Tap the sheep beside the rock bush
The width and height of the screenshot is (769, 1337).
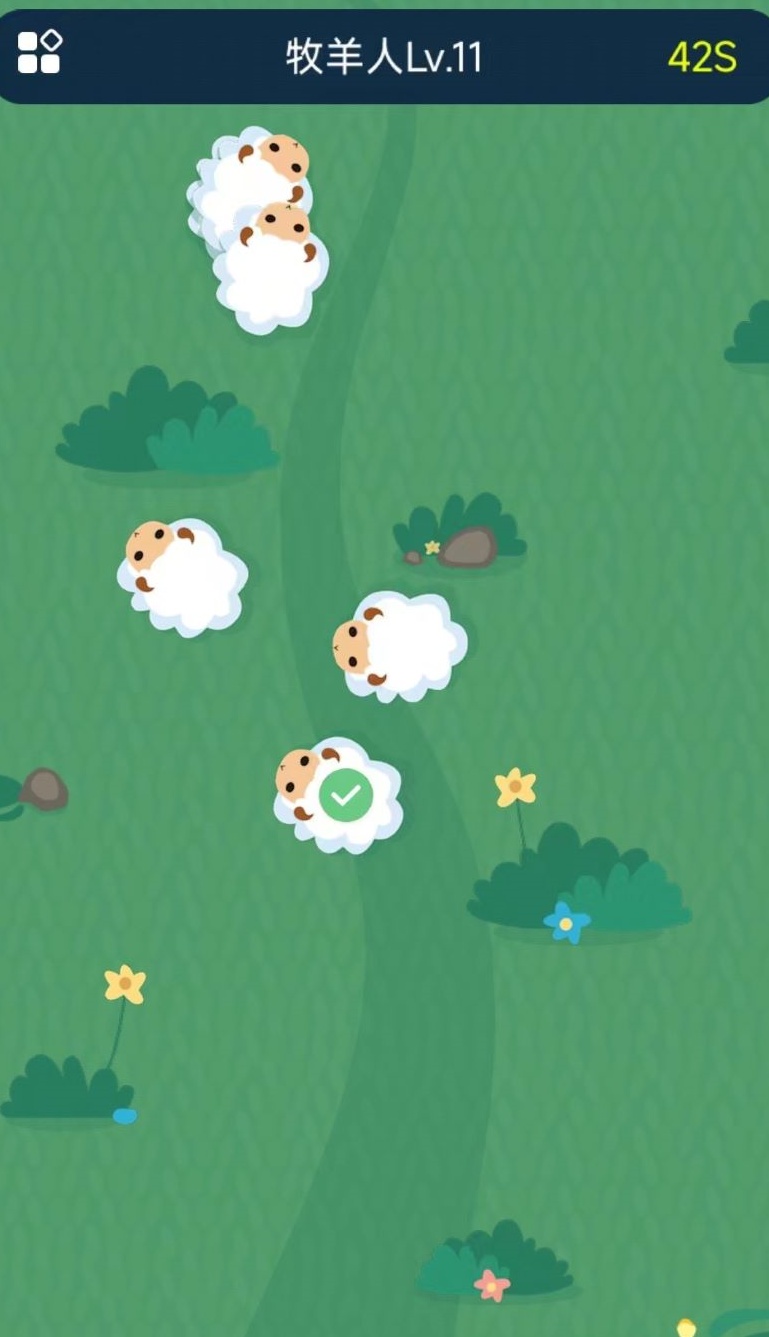click(x=400, y=645)
